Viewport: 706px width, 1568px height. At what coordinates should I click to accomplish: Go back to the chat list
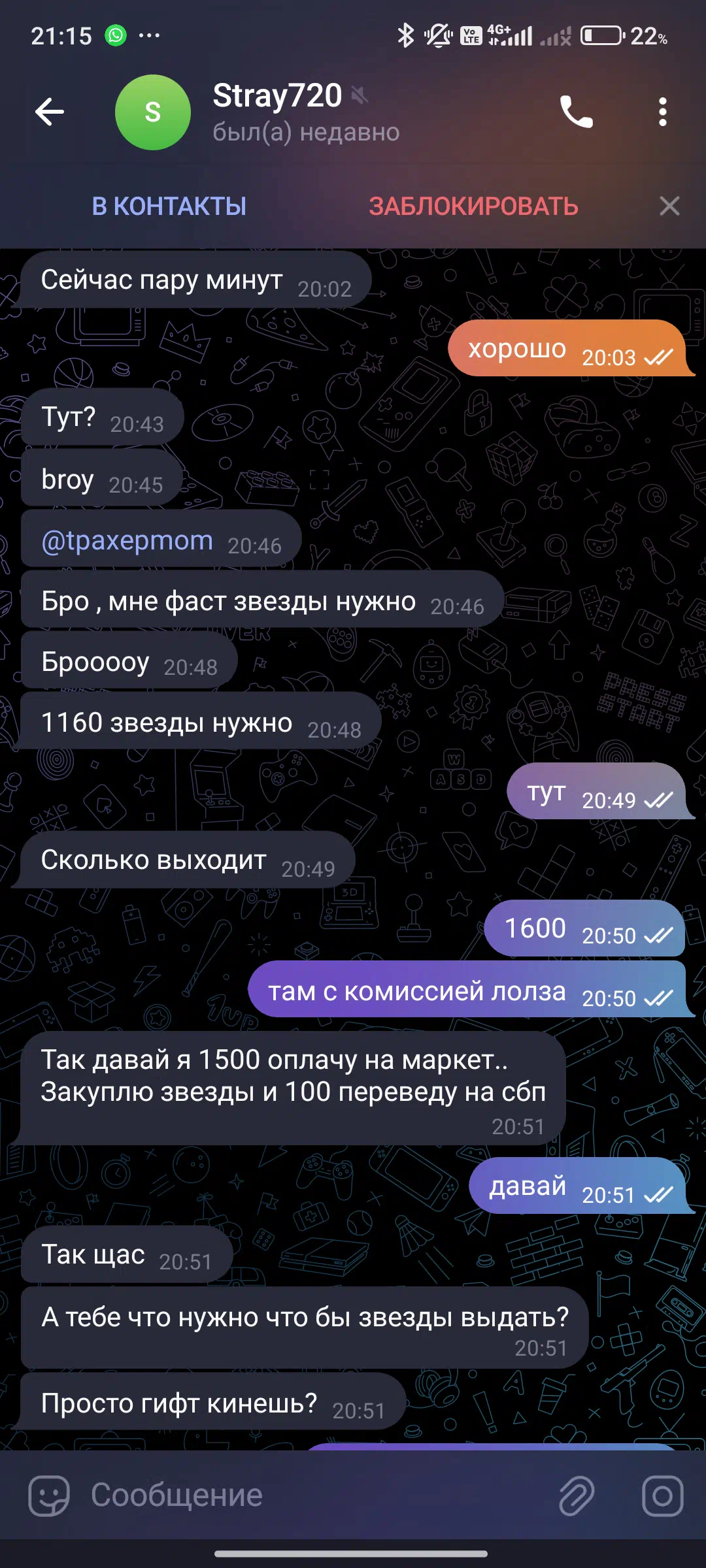point(50,112)
